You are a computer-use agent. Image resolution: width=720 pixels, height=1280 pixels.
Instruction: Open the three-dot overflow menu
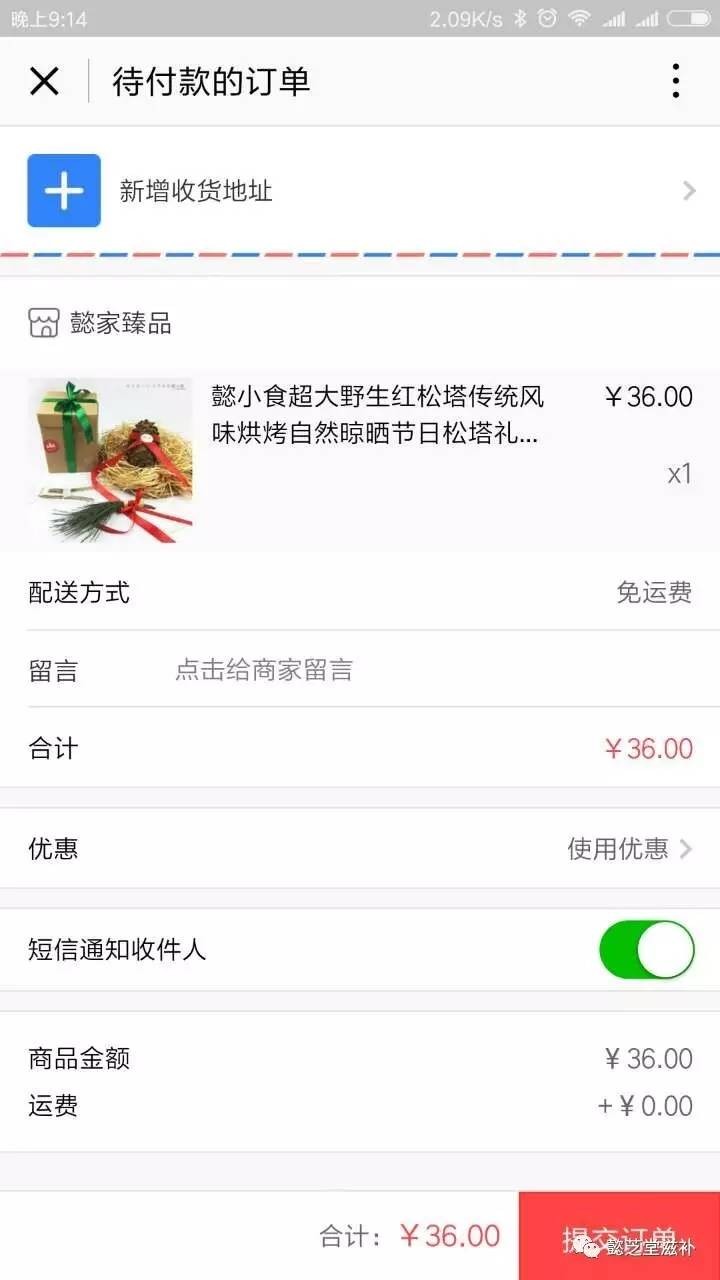pos(676,81)
